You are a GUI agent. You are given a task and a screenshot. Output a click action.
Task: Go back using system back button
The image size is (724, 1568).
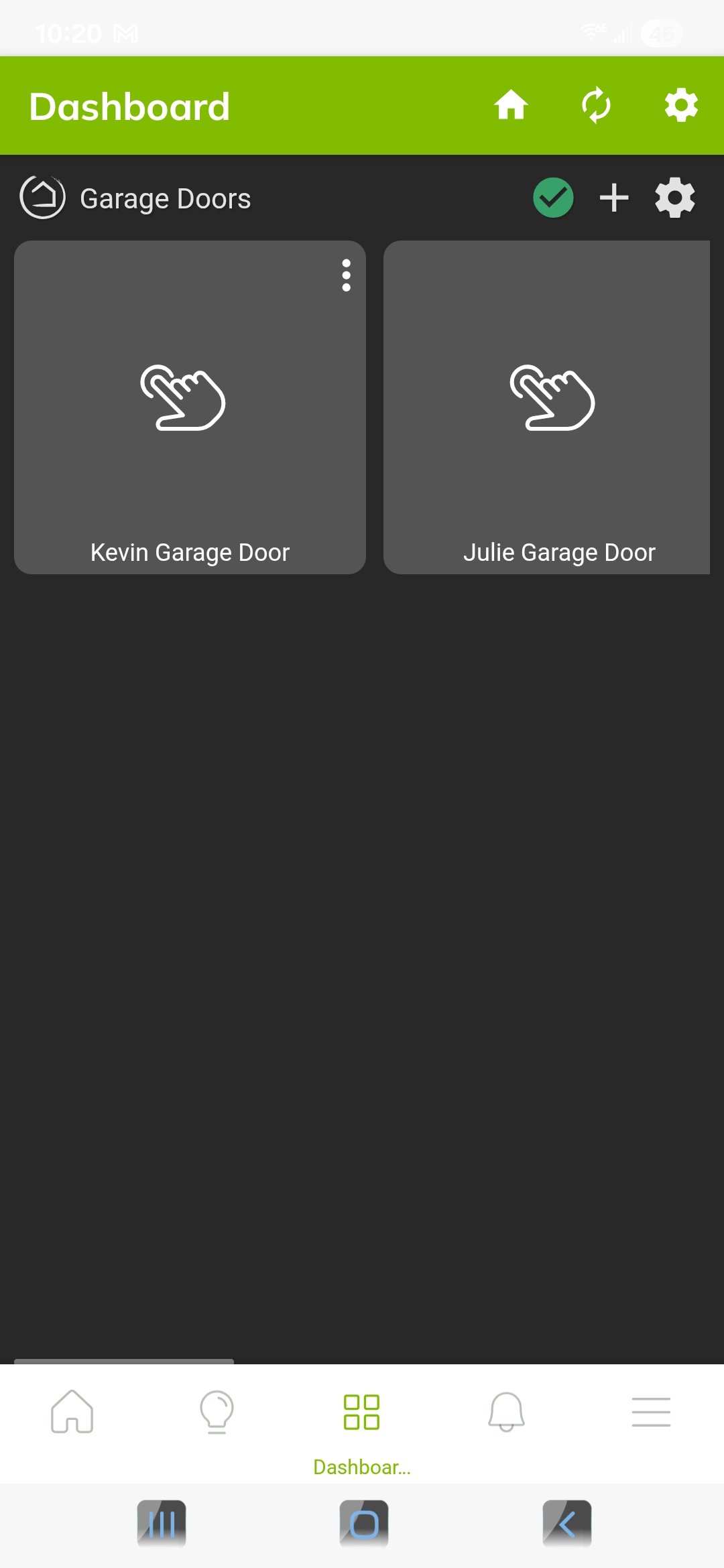tap(566, 1524)
